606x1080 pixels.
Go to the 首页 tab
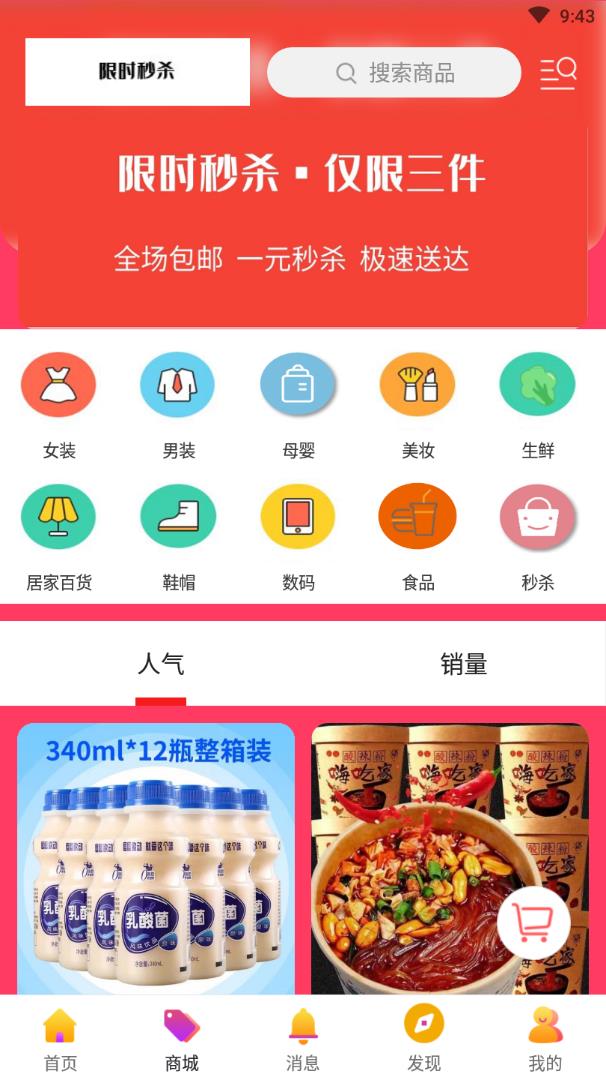tap(60, 1039)
